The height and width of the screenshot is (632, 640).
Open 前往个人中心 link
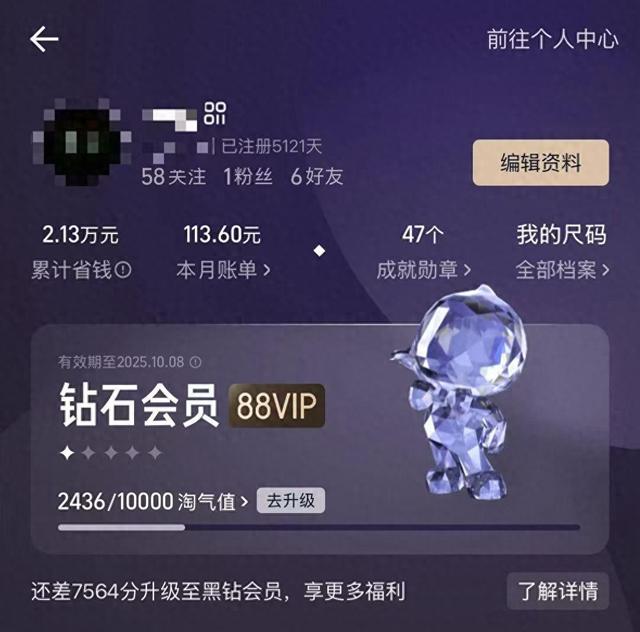point(552,40)
